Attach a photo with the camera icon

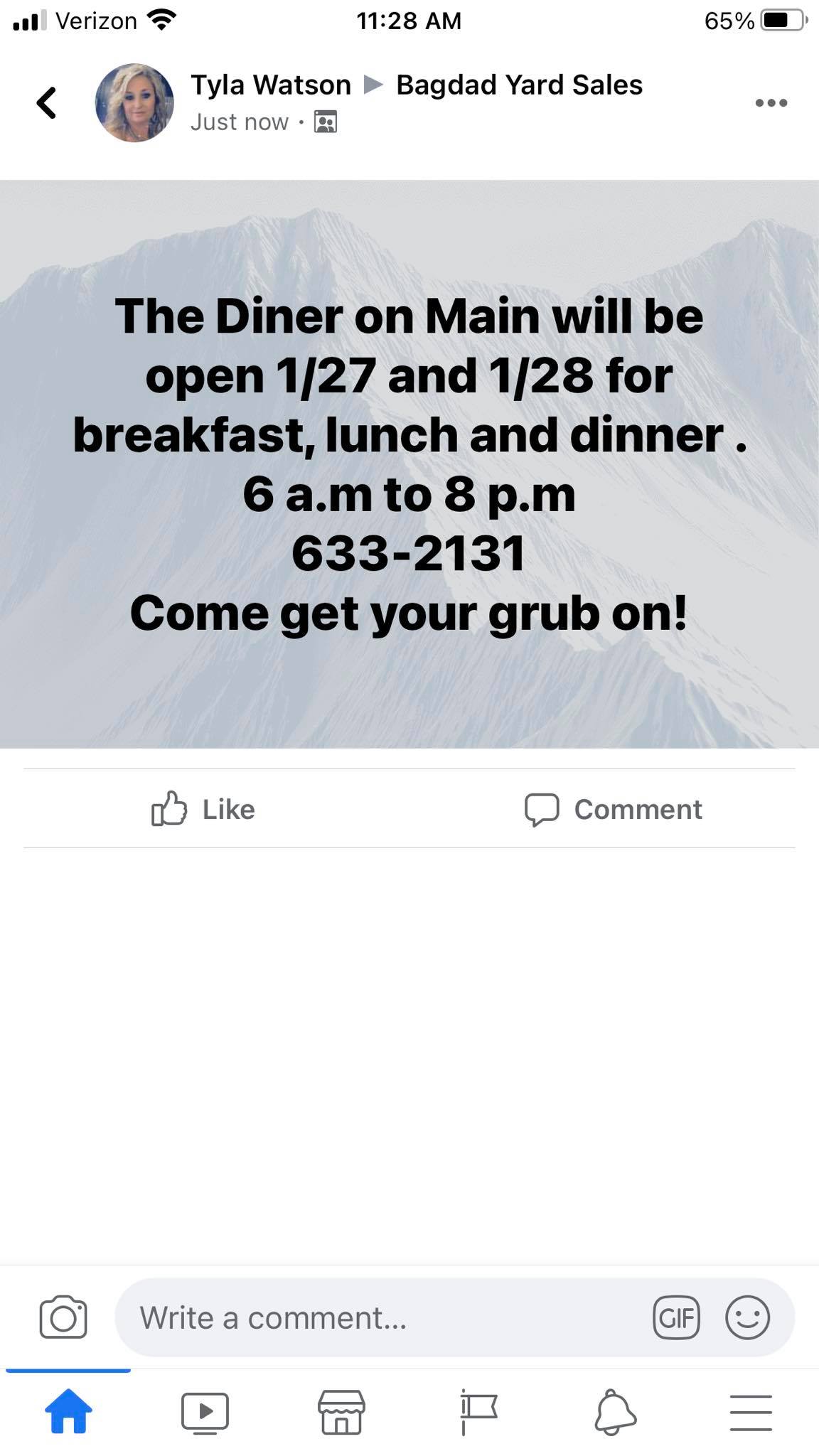pos(63,1317)
